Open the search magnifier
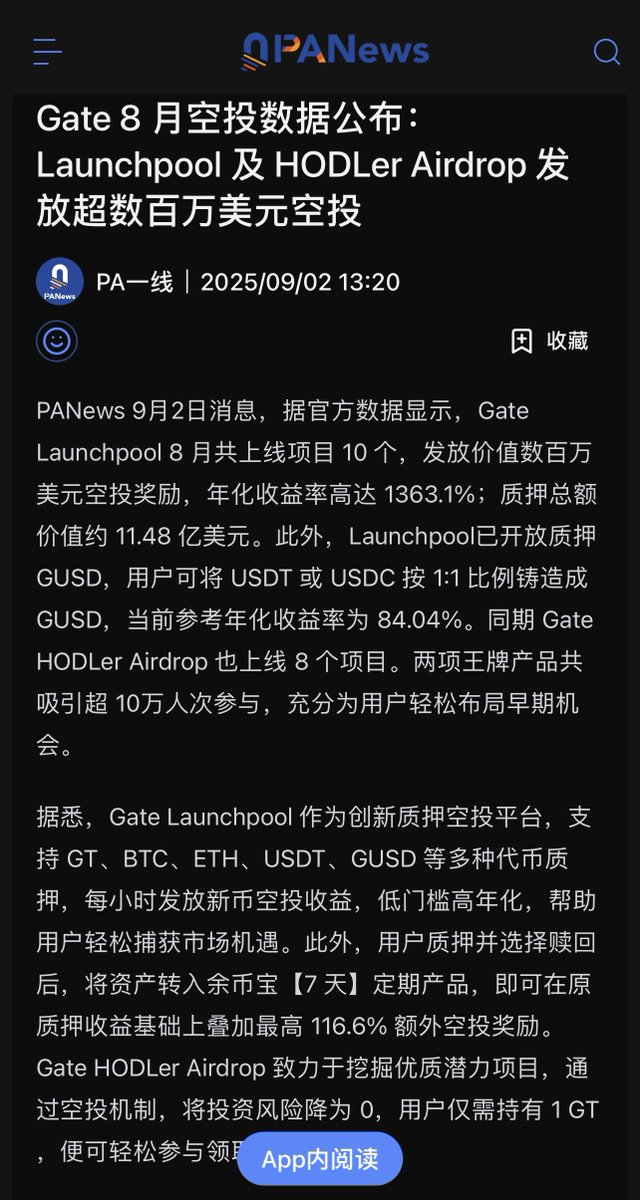This screenshot has width=640, height=1200. pyautogui.click(x=606, y=51)
